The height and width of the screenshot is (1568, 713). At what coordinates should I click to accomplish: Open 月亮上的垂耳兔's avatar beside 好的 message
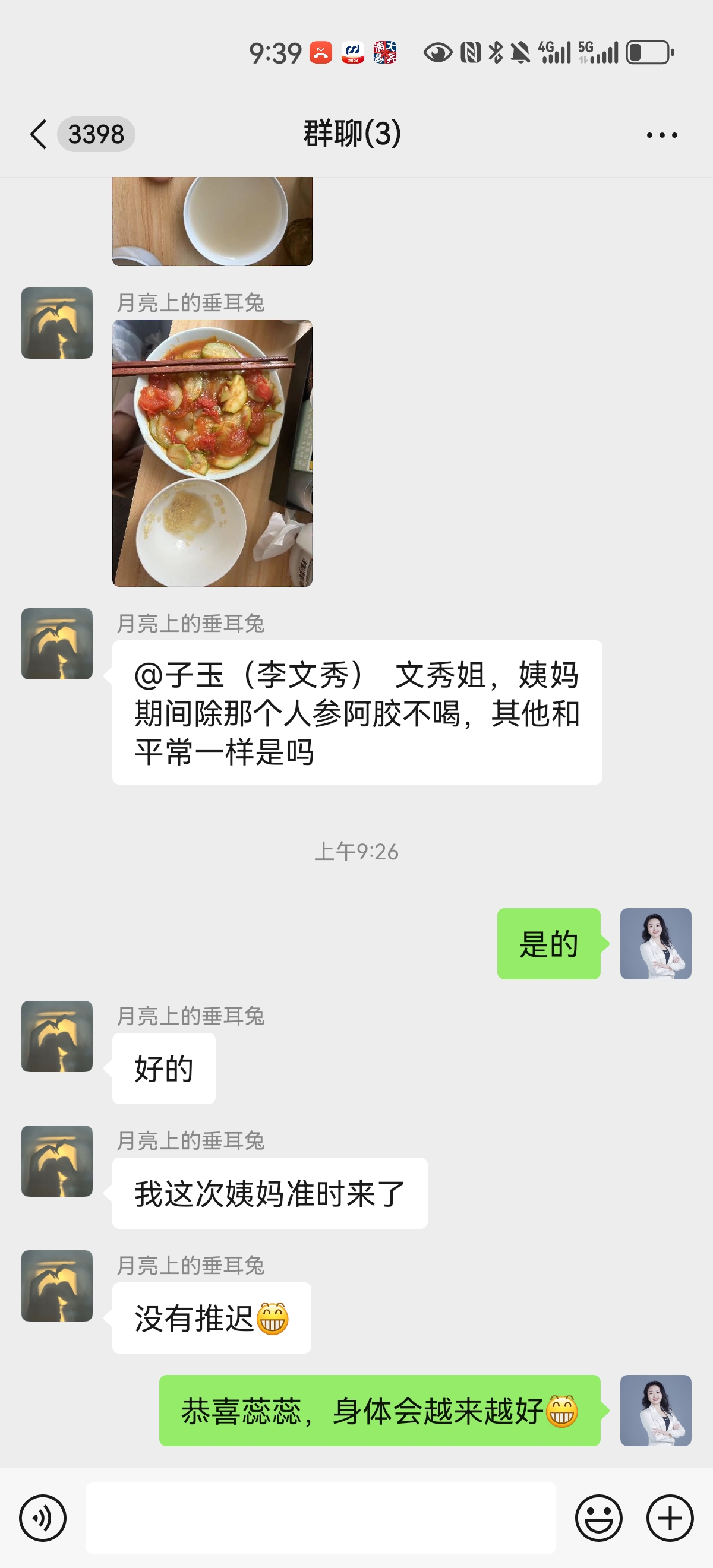click(57, 1036)
